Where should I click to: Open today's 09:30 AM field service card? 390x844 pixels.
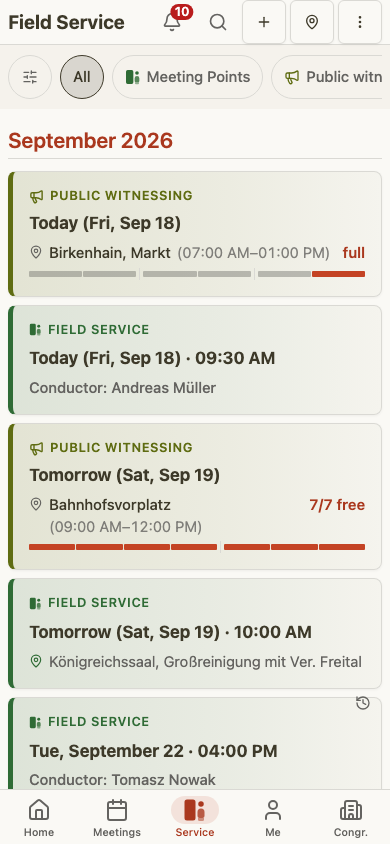click(195, 360)
